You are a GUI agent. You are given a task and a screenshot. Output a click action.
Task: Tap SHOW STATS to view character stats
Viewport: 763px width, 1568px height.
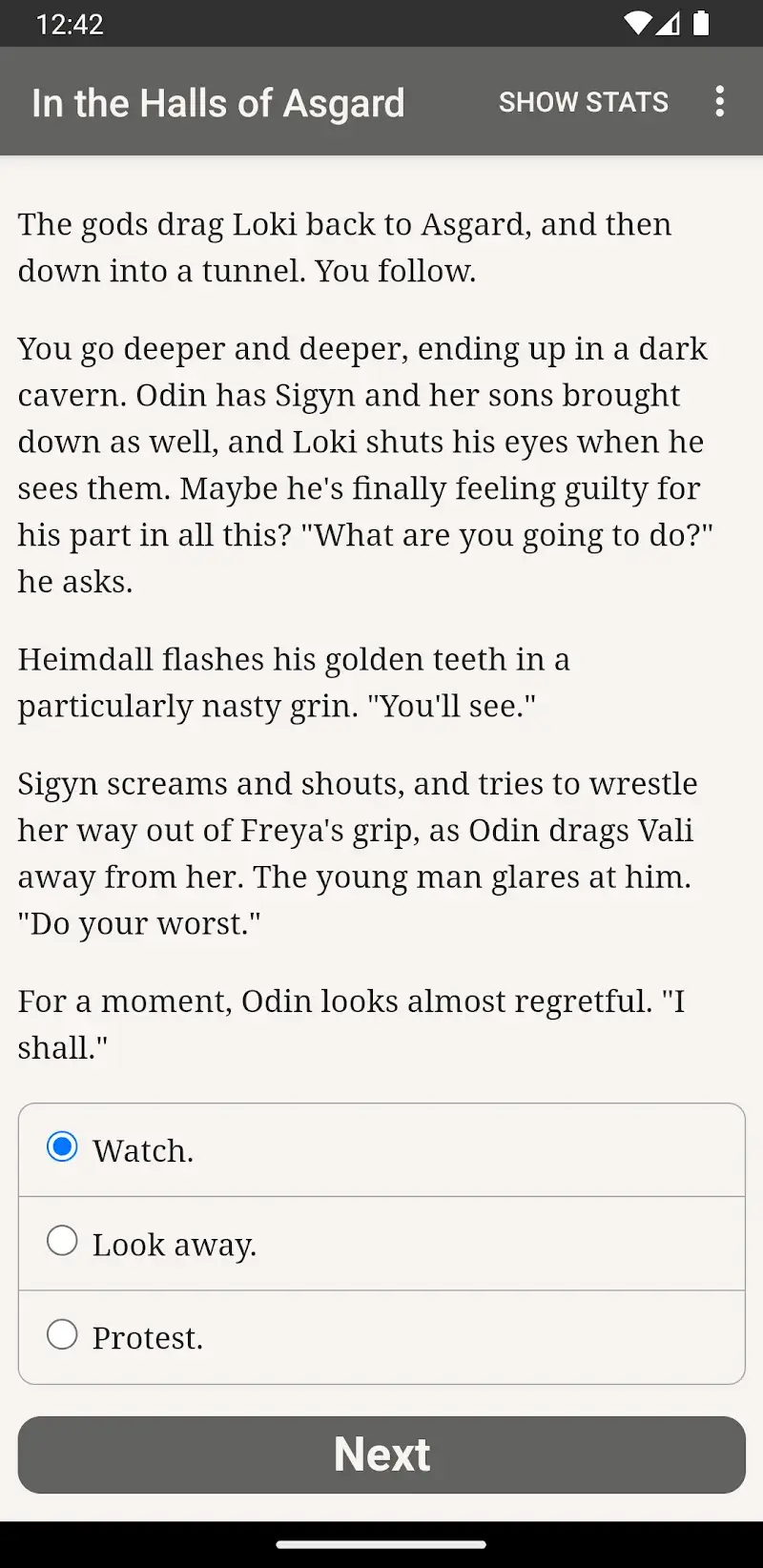[x=583, y=102]
